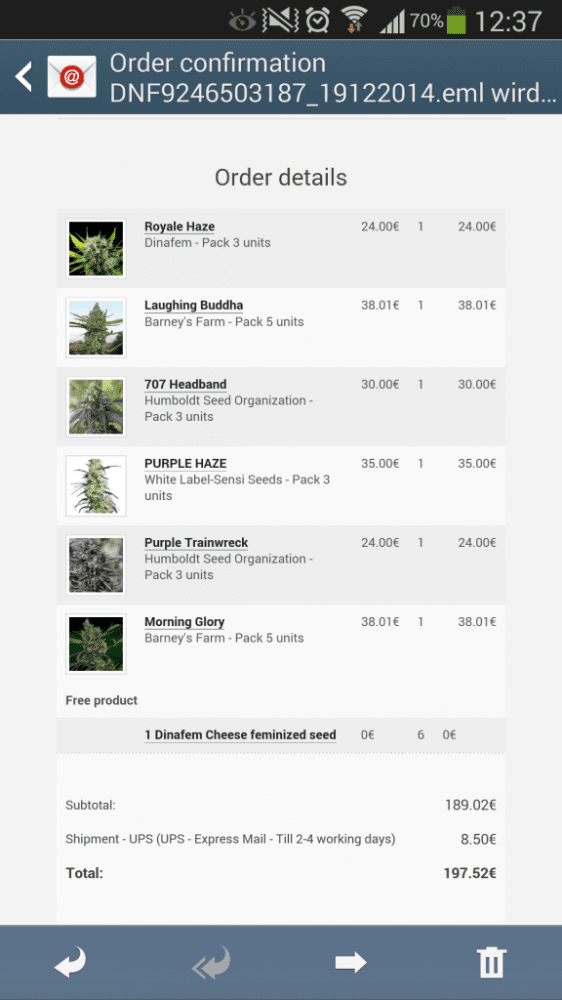This screenshot has height=1000, width=562.
Task: Open the PURPLE HAZE link
Action: pos(185,464)
